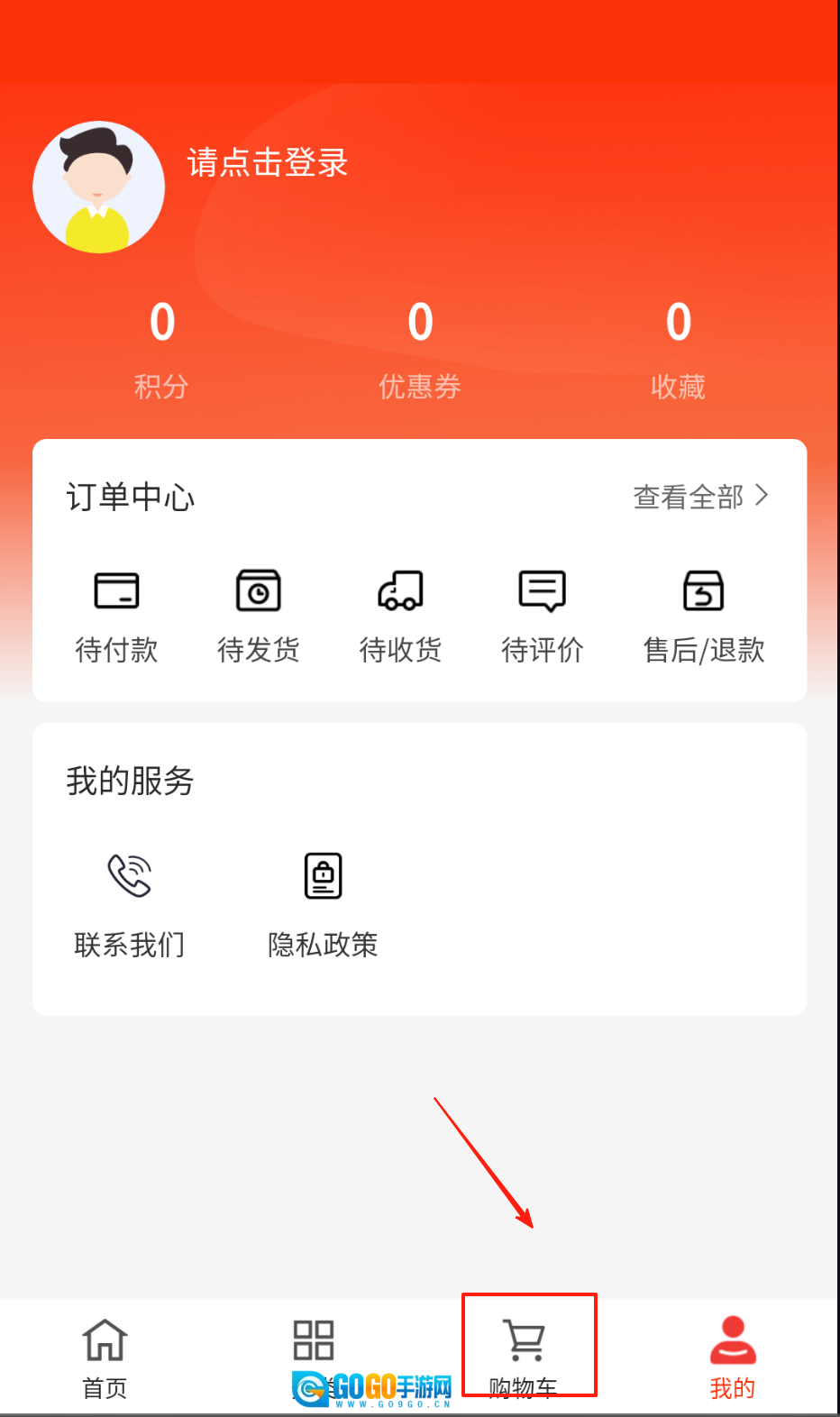Switch to the 首页 tab
This screenshot has height=1417, width=840.
(x=105, y=1357)
